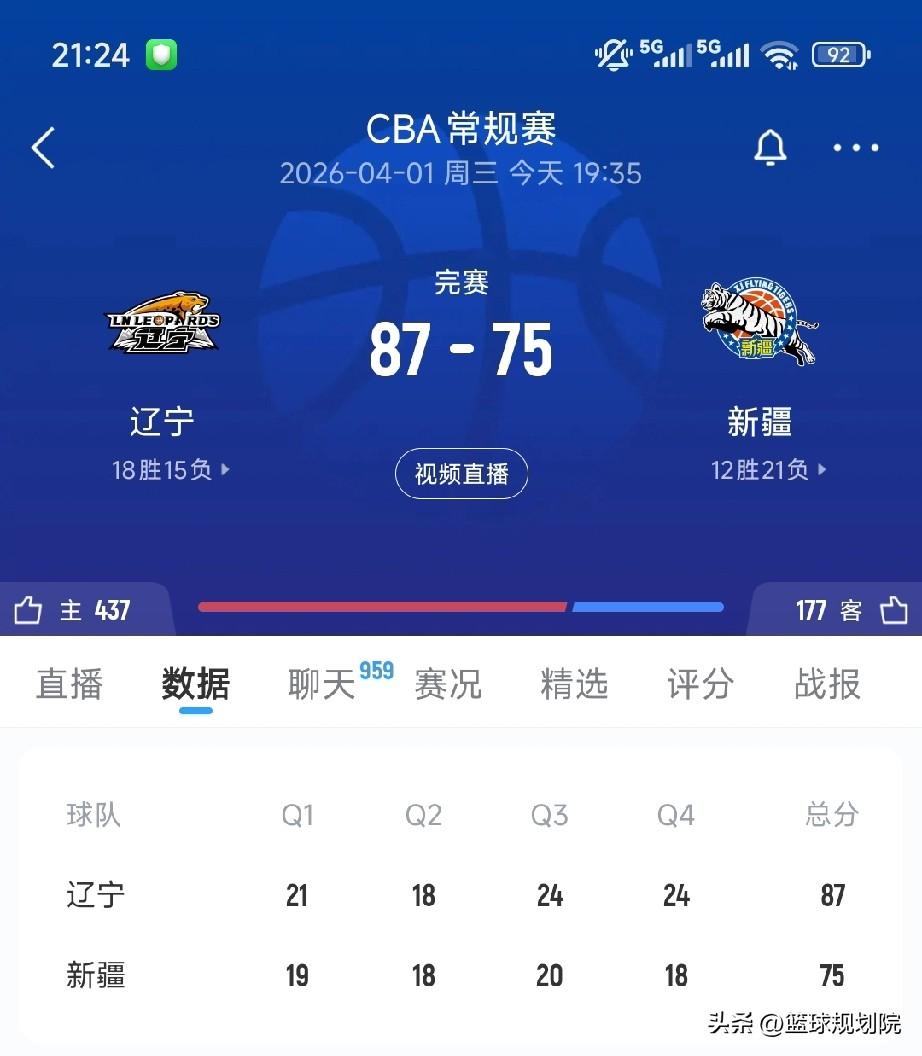This screenshot has height=1056, width=922.
Task: Switch to the 赛况 tab
Action: (448, 685)
